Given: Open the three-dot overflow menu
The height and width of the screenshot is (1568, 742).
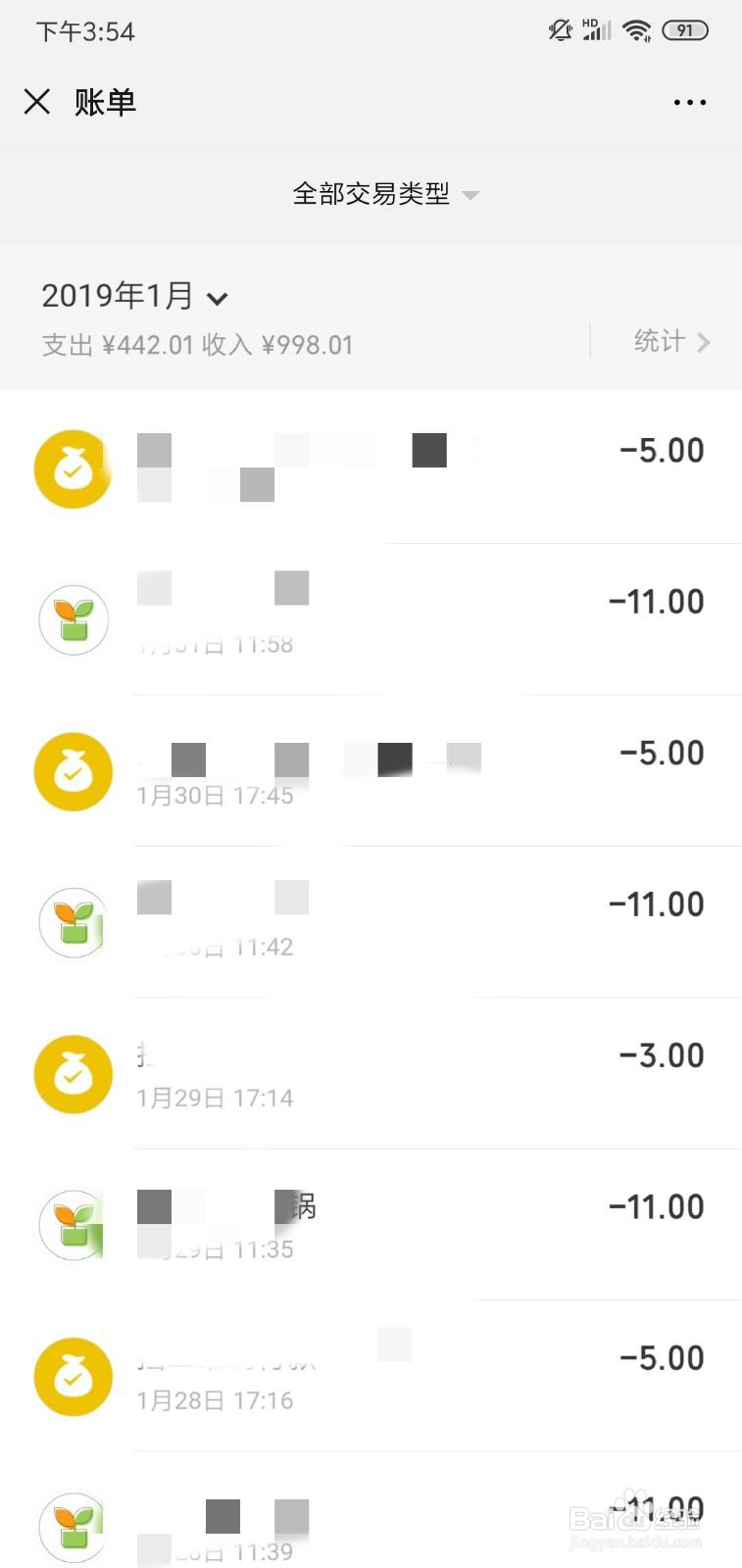Looking at the screenshot, I should 690,102.
